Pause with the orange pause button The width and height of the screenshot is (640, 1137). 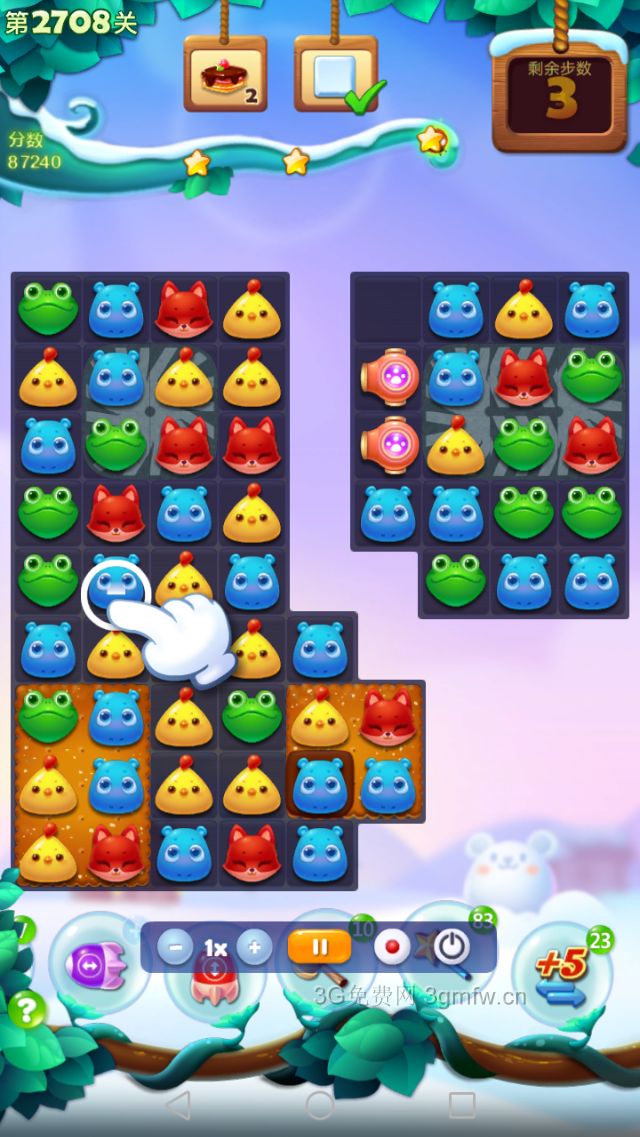(319, 946)
